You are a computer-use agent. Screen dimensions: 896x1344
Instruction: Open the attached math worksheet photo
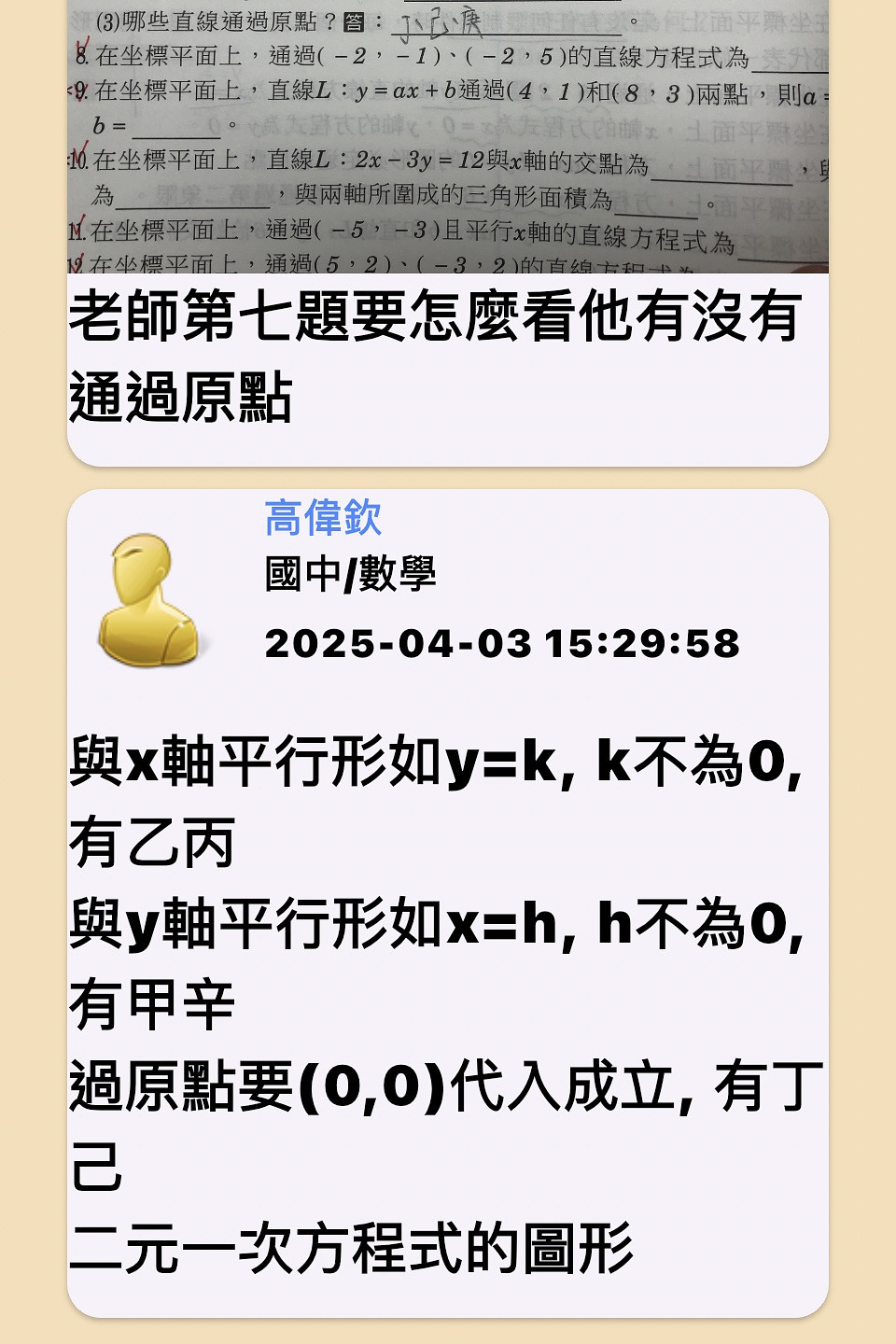[448, 136]
